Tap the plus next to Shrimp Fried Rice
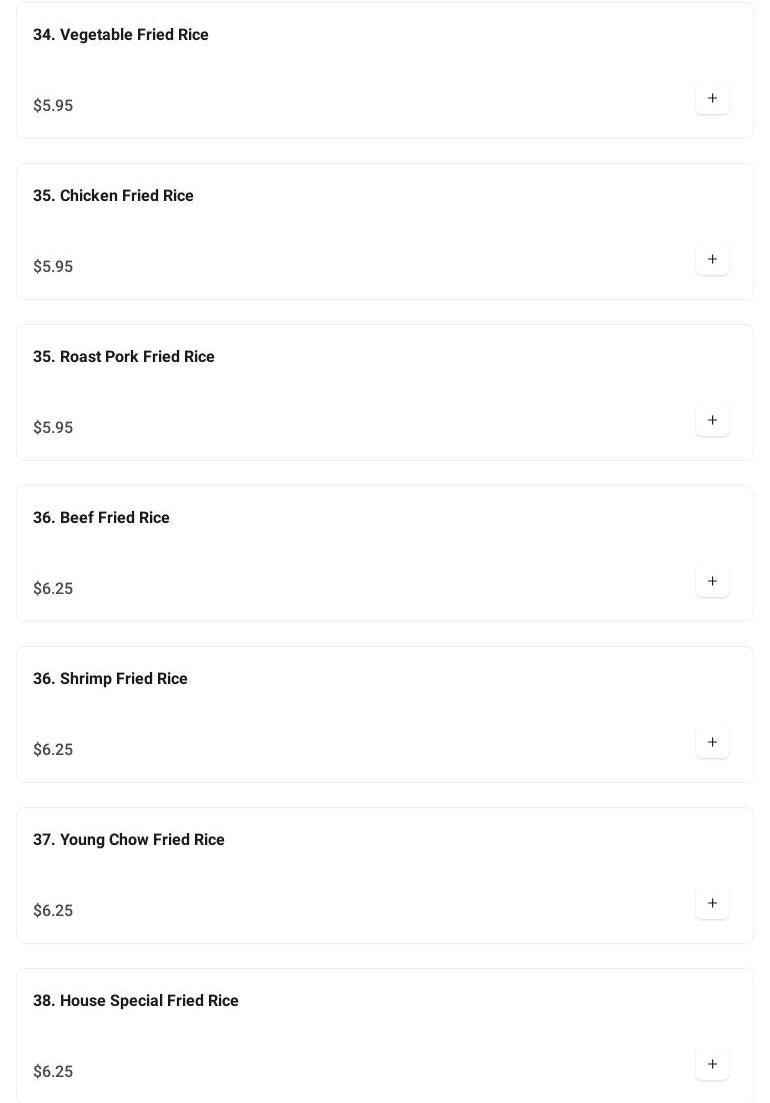Image resolution: width=770 pixels, height=1103 pixels. tap(712, 743)
